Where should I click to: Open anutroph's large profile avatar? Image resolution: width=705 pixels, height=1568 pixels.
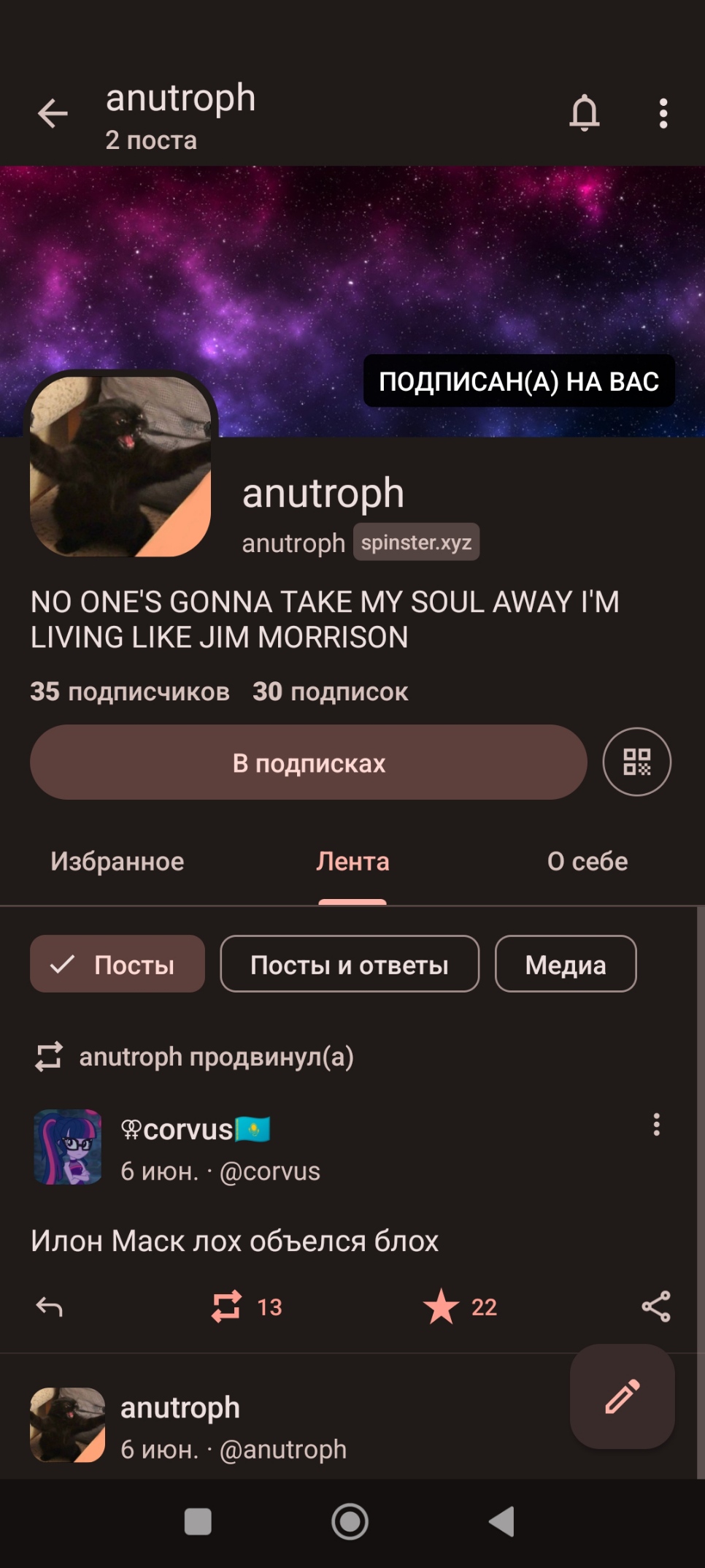point(120,465)
